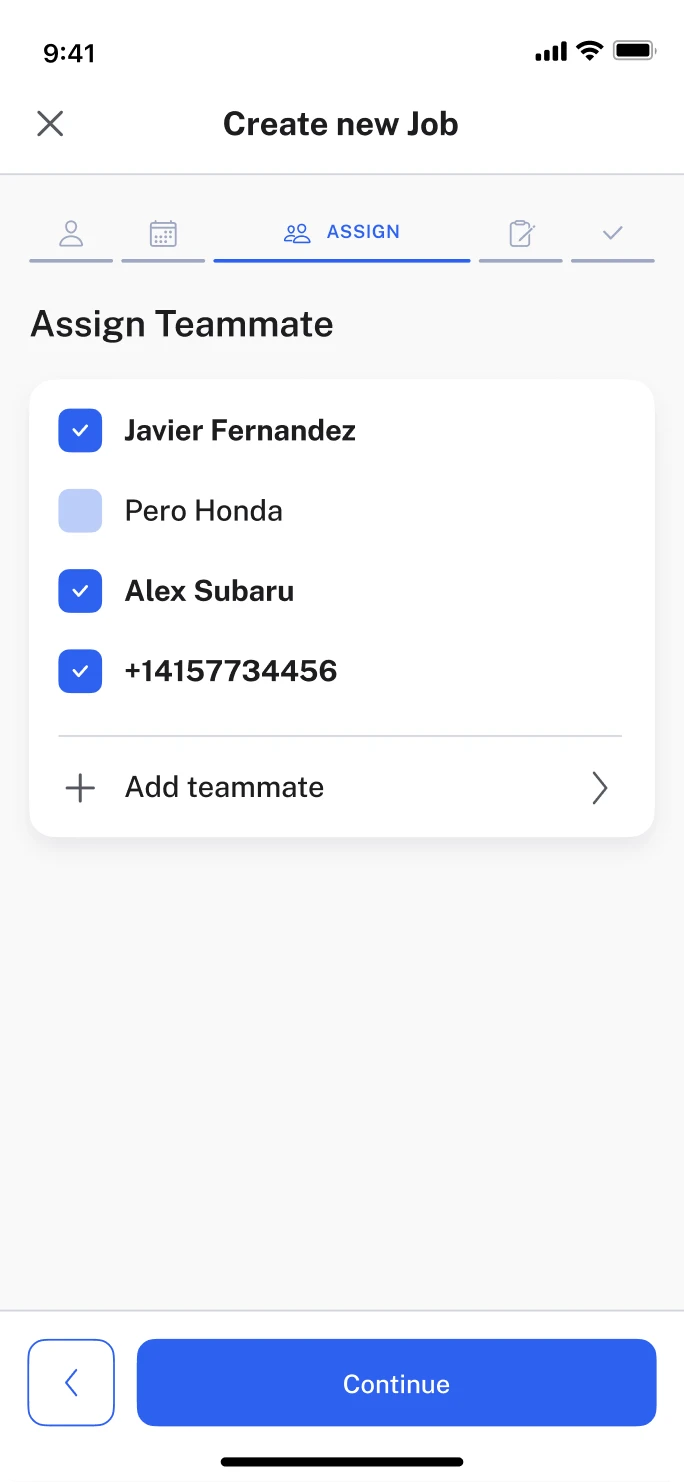Screen dimensions: 684x1482
Task: Tap the Continue button
Action: (396, 1382)
